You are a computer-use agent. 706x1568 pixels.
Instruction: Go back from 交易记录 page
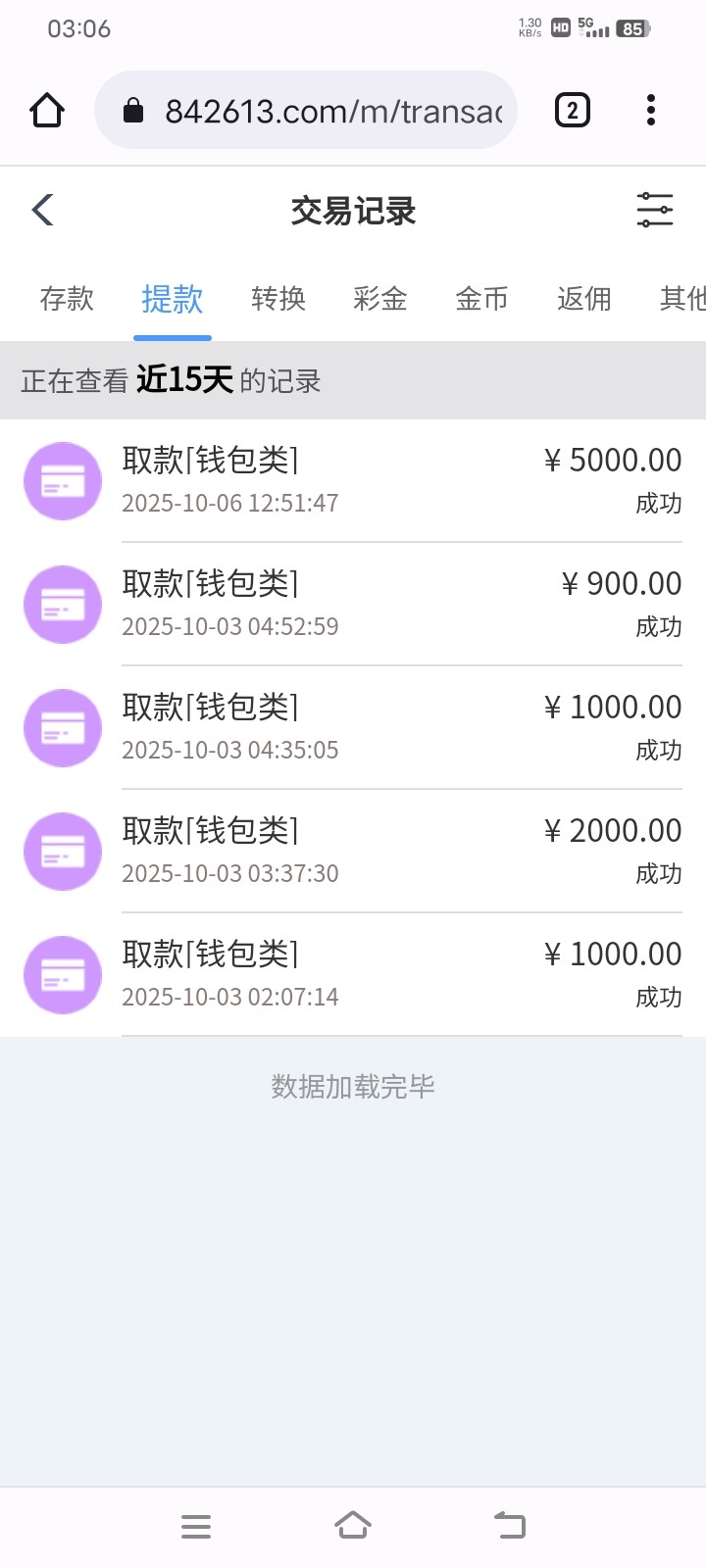[x=43, y=210]
